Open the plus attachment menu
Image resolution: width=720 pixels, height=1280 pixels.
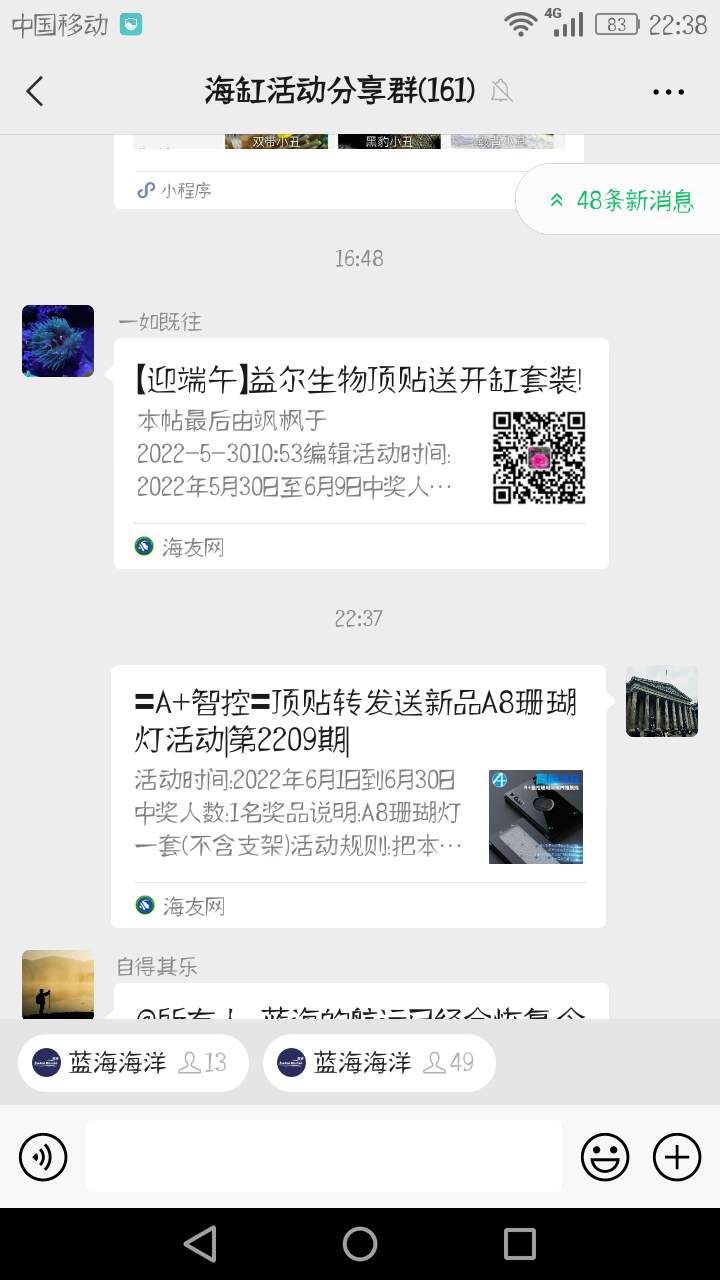coord(677,1157)
